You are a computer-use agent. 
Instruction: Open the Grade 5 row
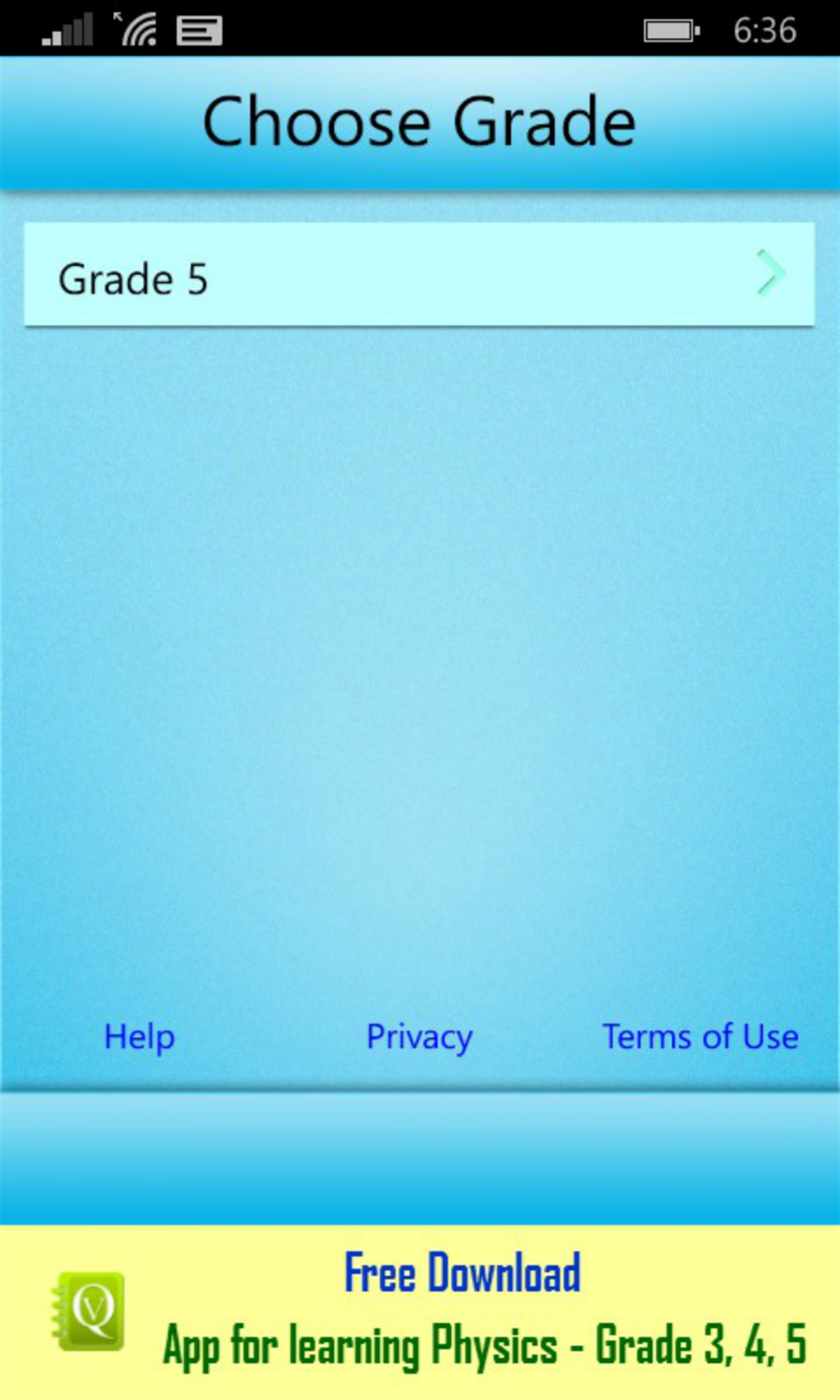pyautogui.click(x=419, y=274)
